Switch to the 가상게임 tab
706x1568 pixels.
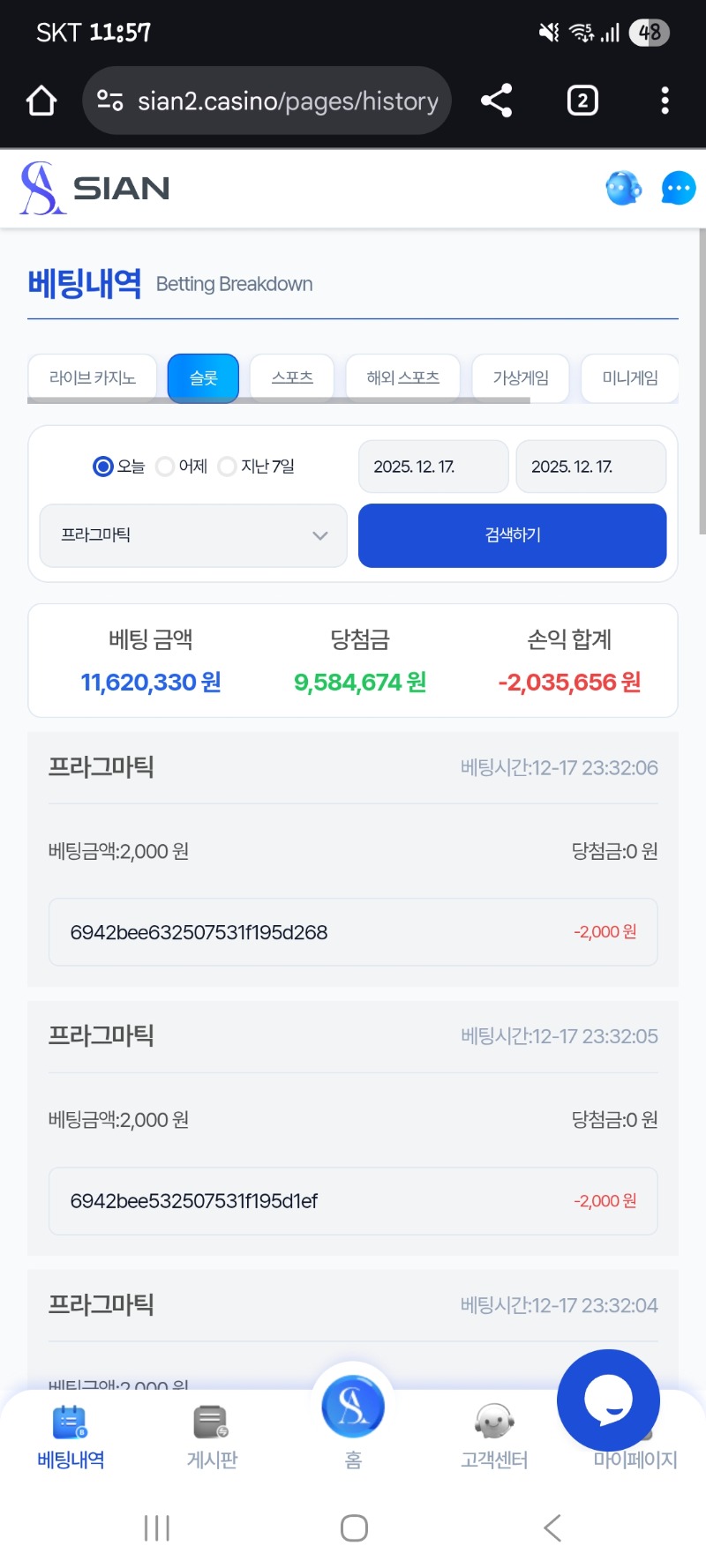tap(521, 378)
